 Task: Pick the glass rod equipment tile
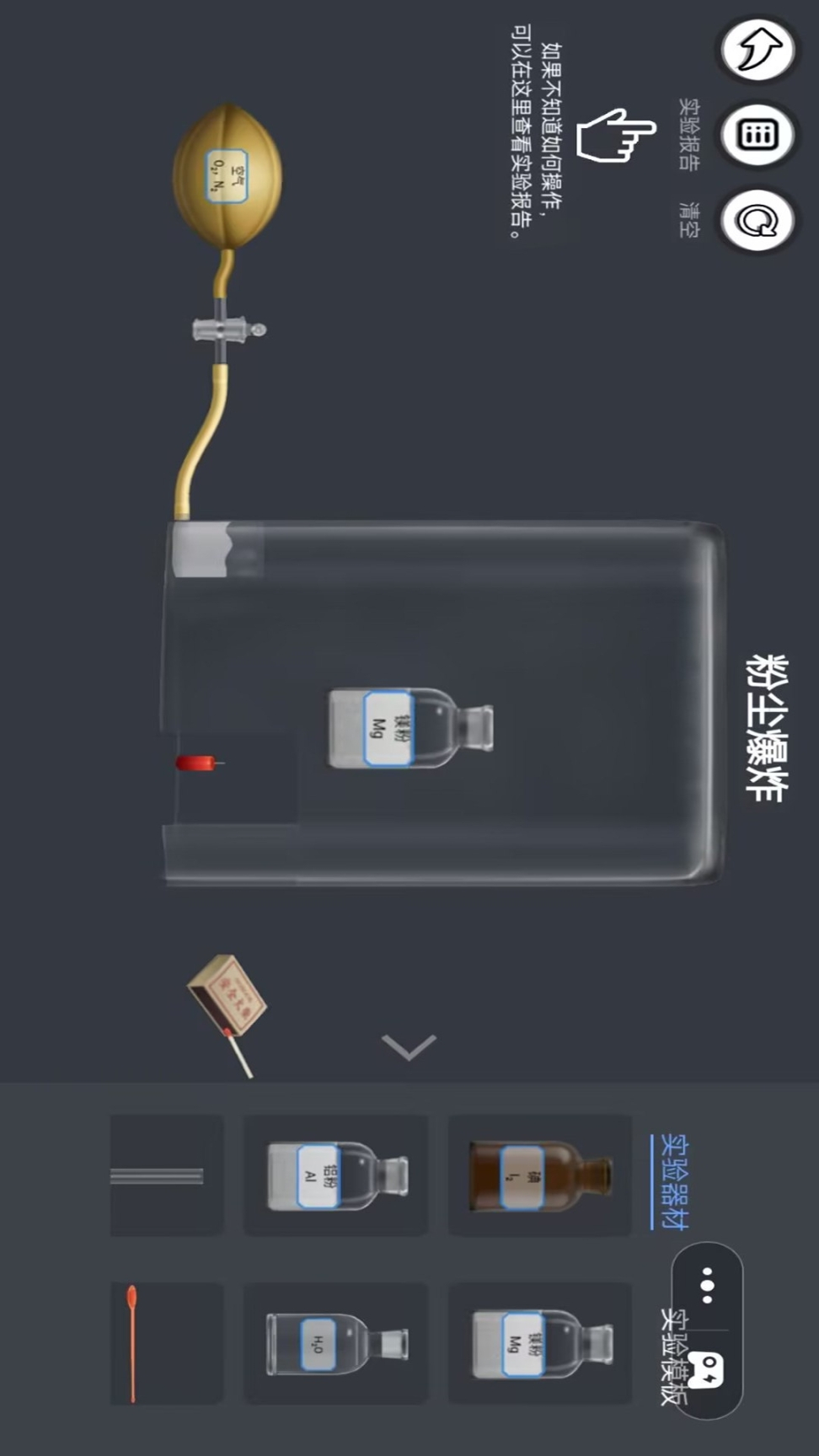coord(167,1175)
